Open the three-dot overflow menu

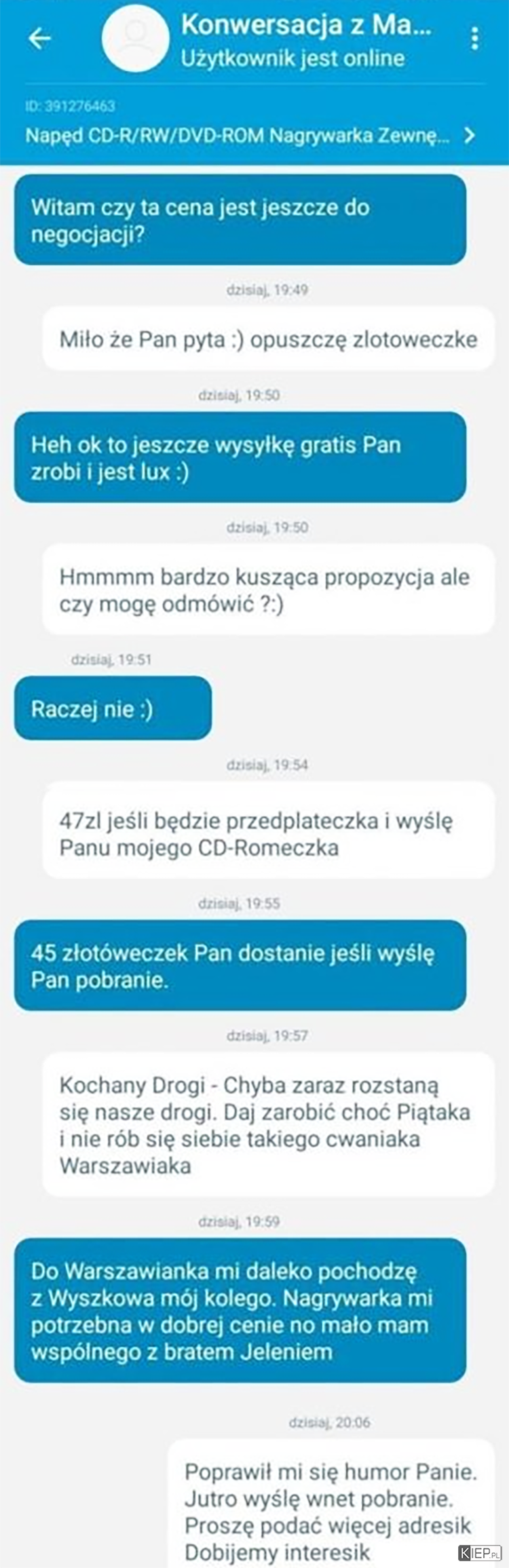point(474,39)
